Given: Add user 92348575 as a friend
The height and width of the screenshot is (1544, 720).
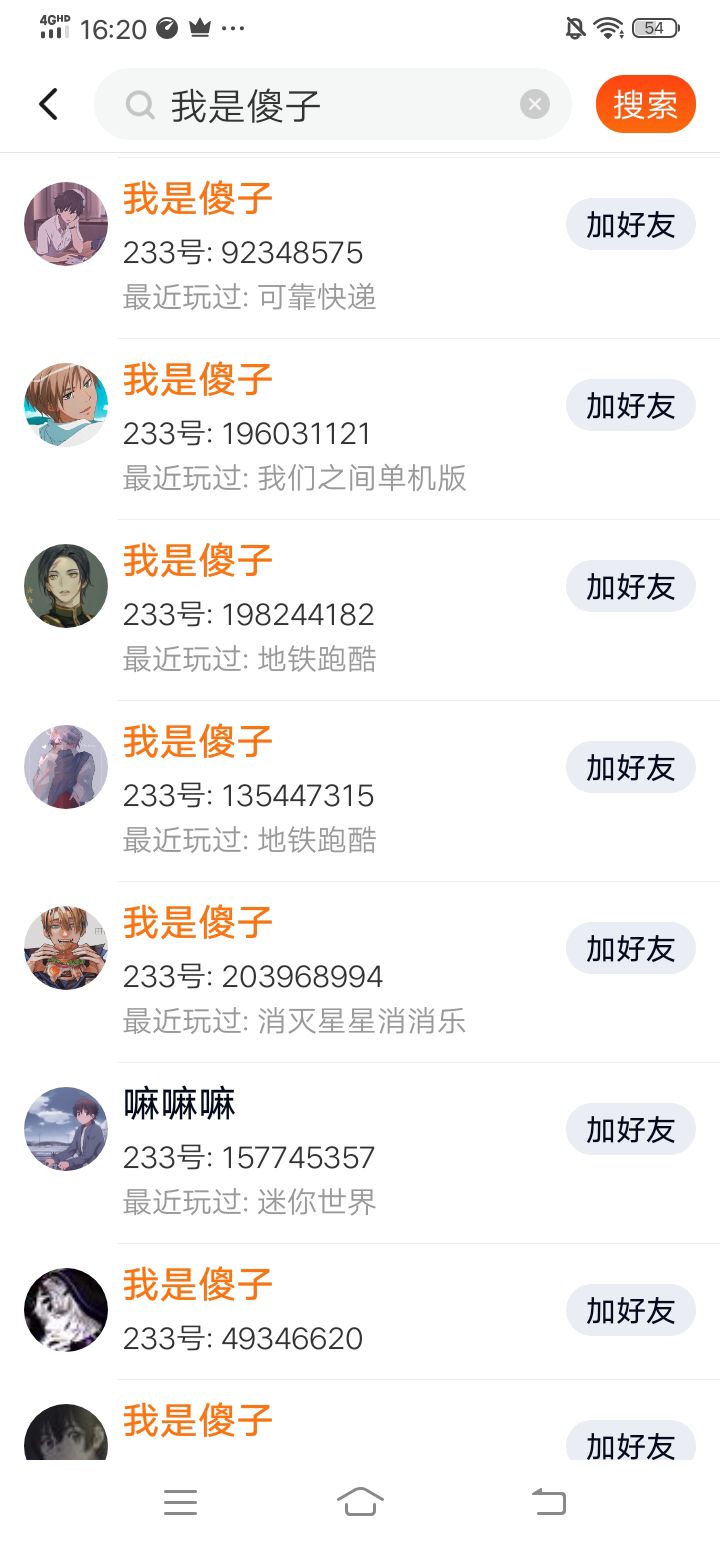Looking at the screenshot, I should pos(630,225).
